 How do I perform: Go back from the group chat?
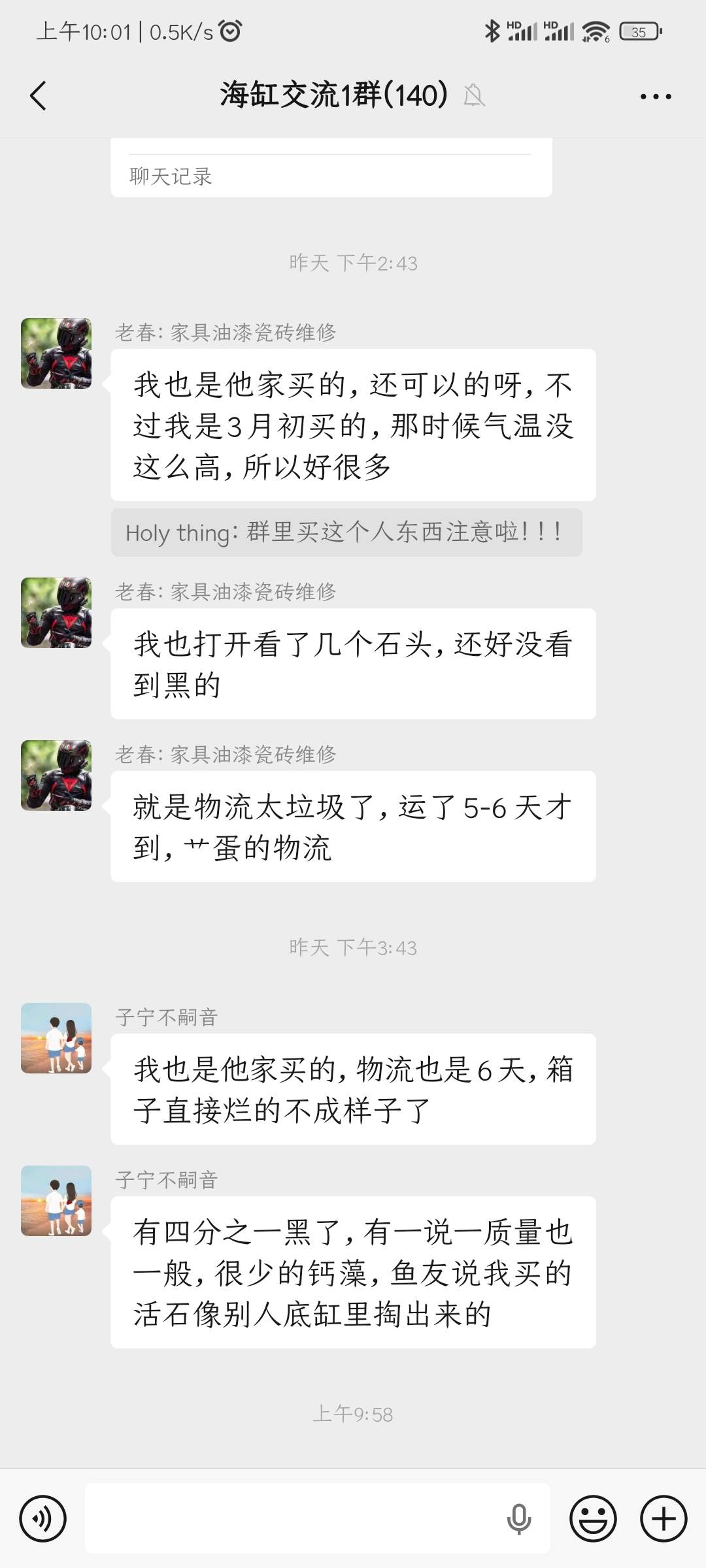[x=39, y=96]
